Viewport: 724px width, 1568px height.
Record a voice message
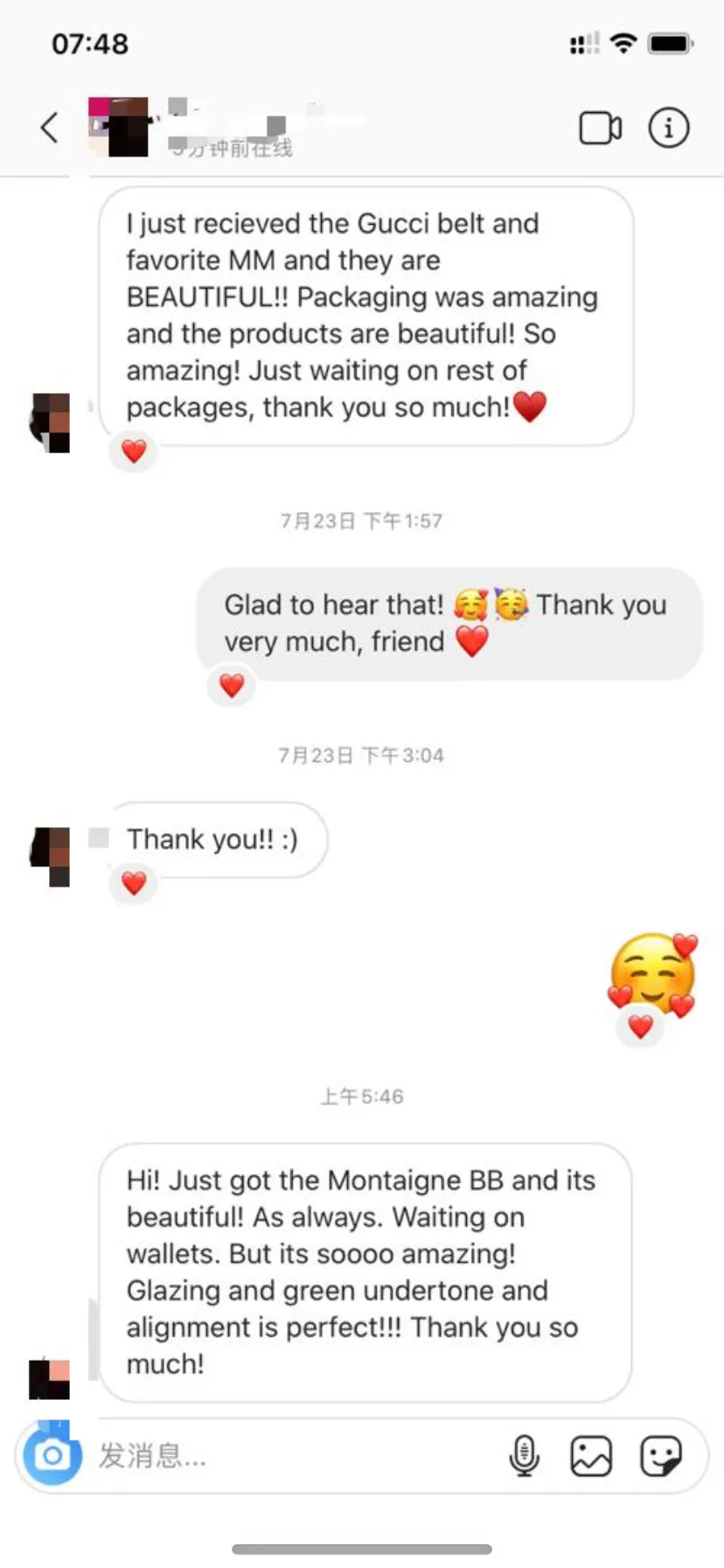pyautogui.click(x=524, y=1456)
